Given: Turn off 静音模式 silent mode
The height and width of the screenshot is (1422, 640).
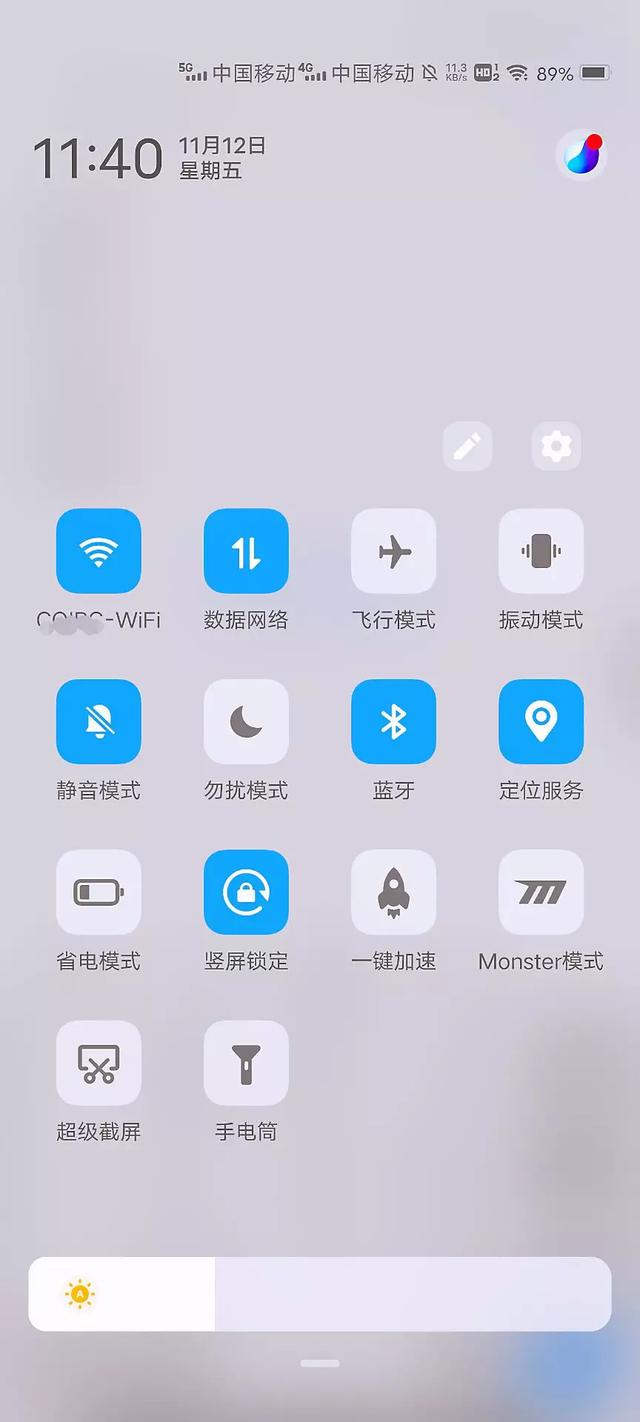Looking at the screenshot, I should click(x=98, y=721).
